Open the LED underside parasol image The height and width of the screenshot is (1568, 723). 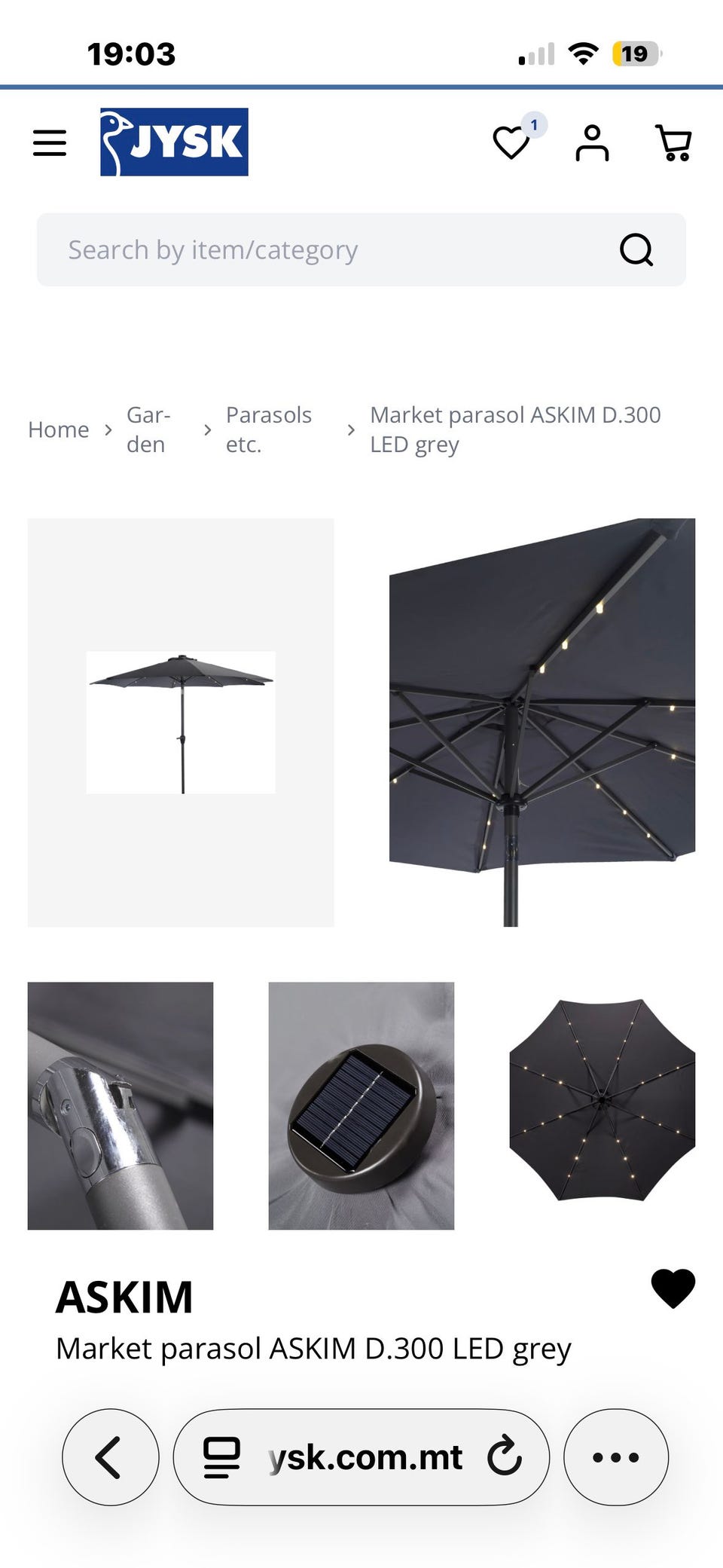click(542, 723)
